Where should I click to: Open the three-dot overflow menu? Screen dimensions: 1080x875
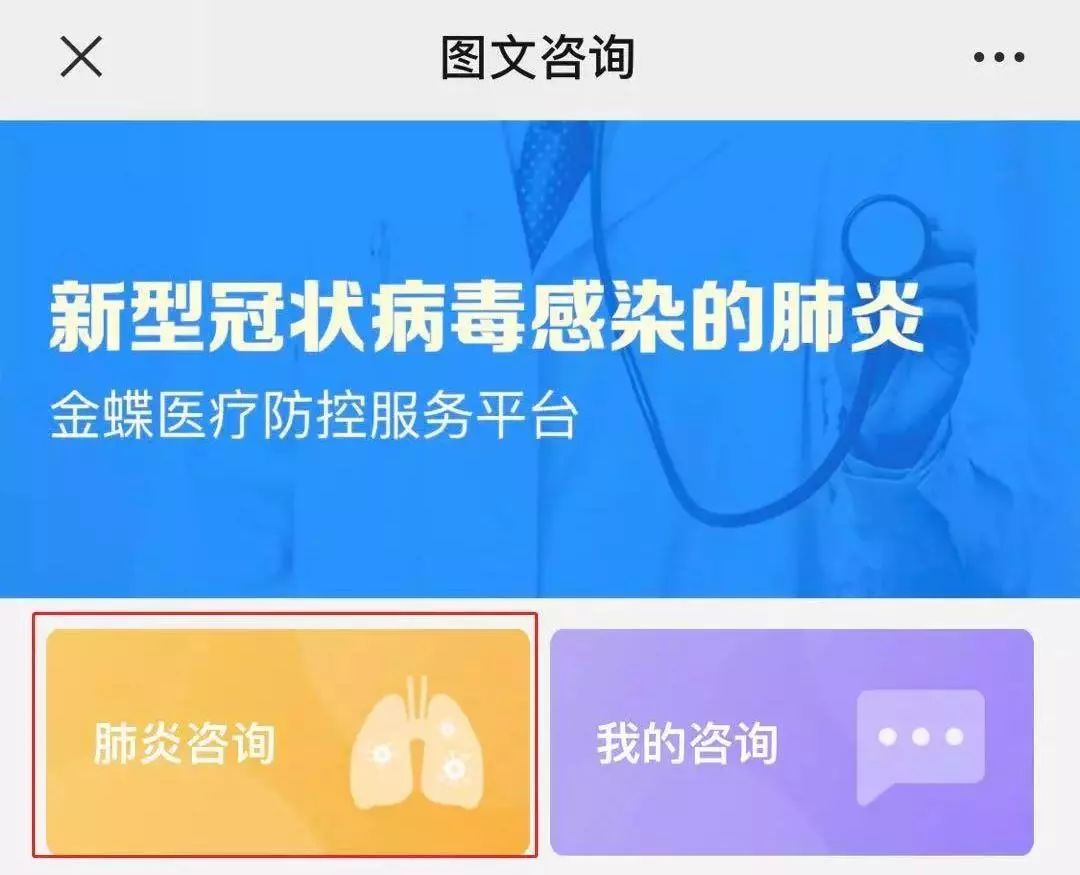point(998,57)
